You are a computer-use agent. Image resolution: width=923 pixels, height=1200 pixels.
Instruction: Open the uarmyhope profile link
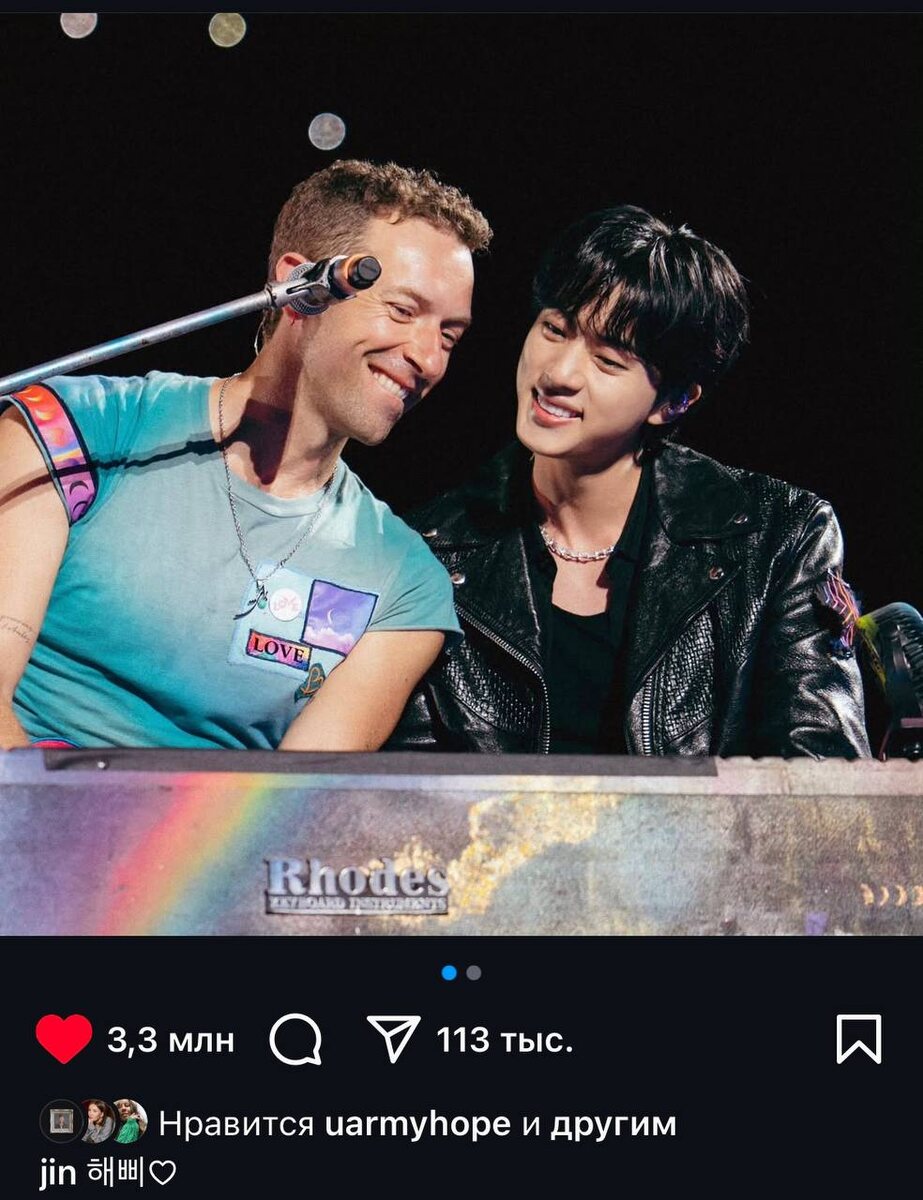[418, 1124]
